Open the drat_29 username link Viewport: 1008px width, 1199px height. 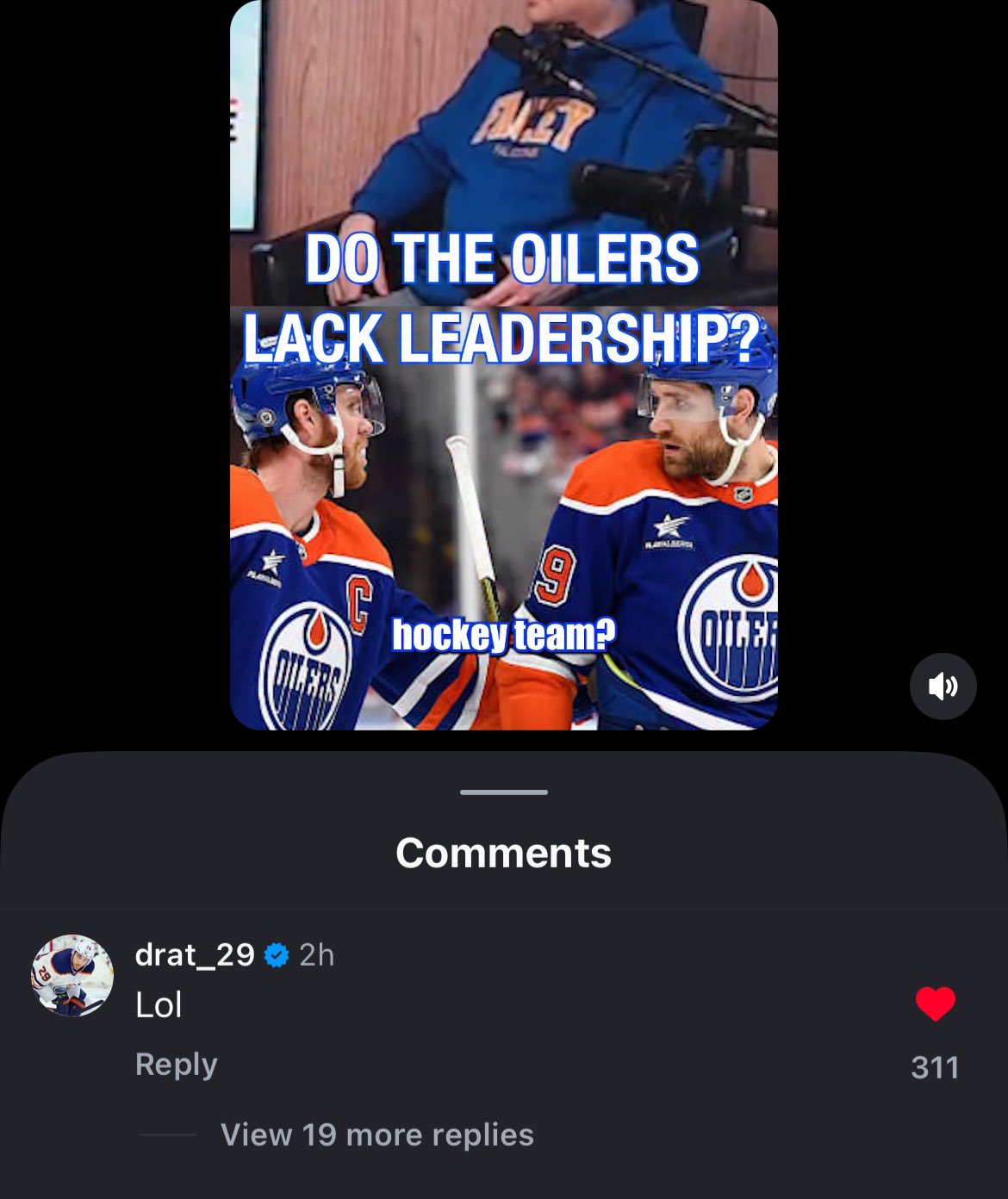[195, 954]
